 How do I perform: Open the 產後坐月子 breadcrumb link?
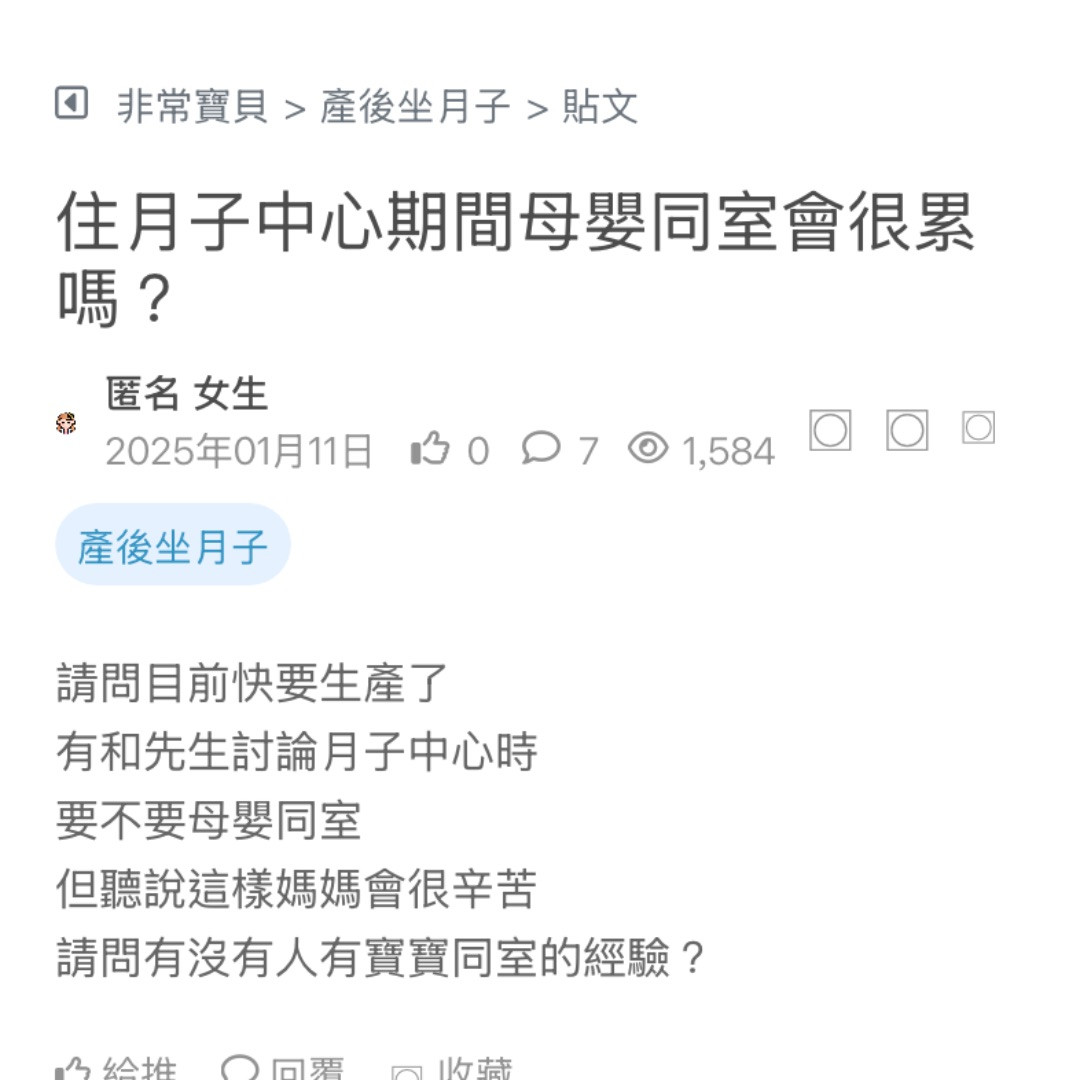(415, 106)
